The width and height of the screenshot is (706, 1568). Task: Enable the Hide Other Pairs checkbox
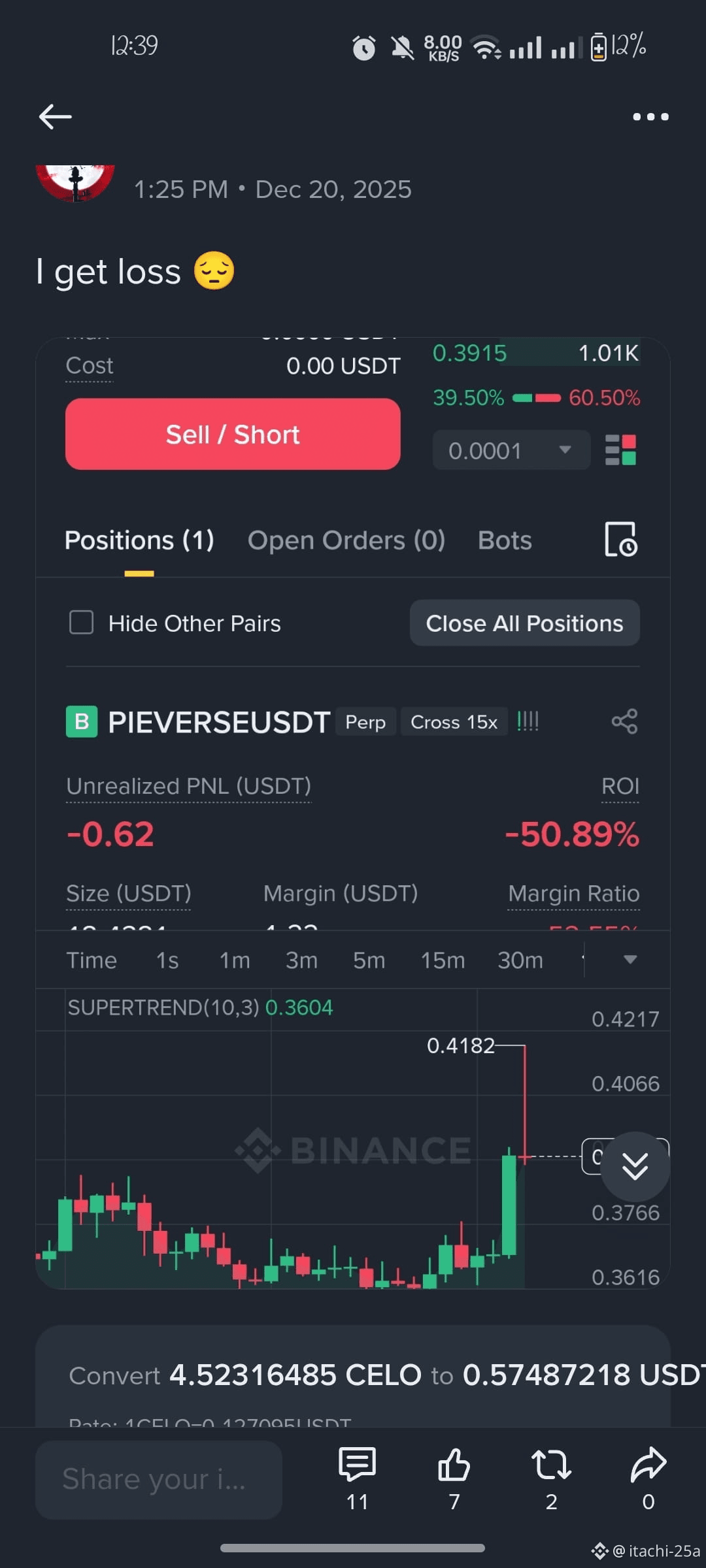pos(80,623)
